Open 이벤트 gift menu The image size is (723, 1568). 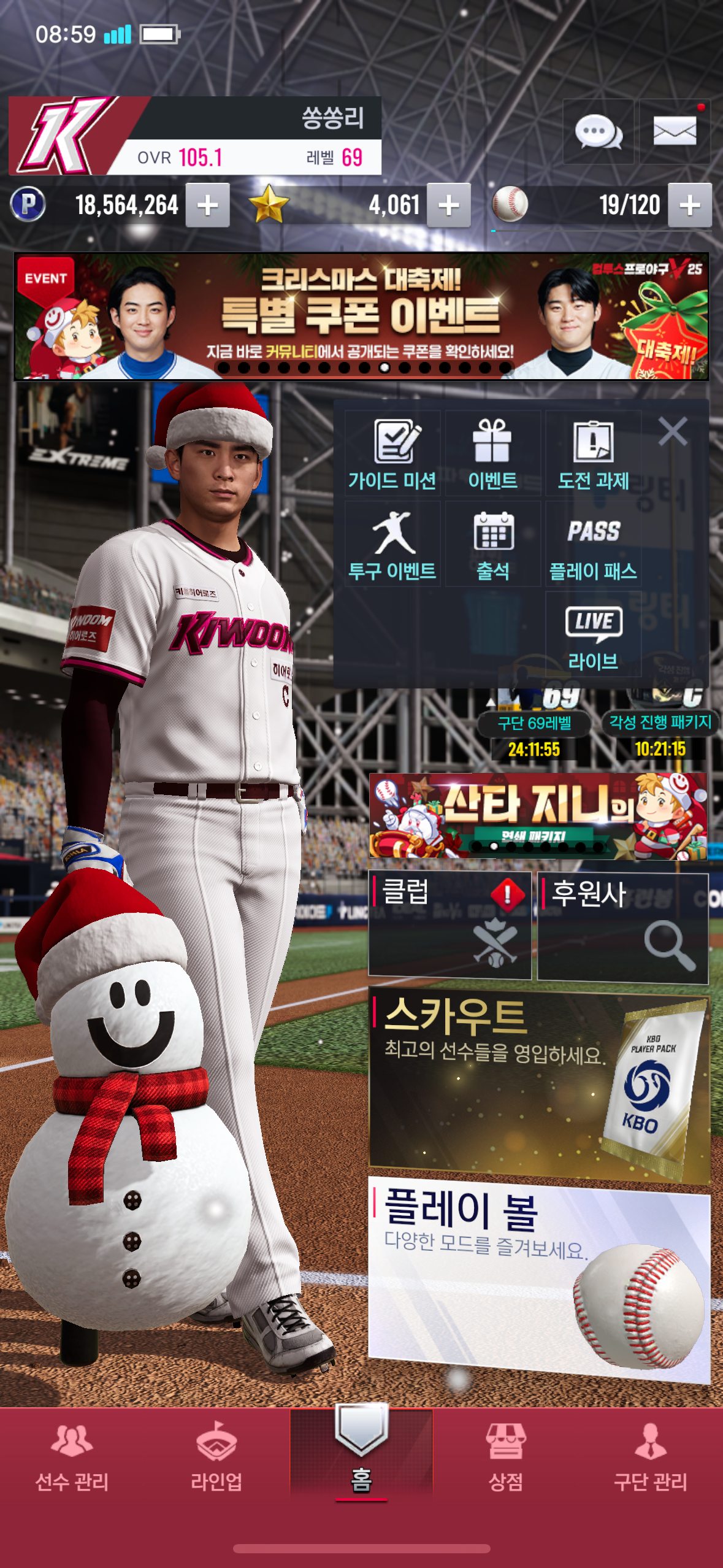click(x=492, y=454)
